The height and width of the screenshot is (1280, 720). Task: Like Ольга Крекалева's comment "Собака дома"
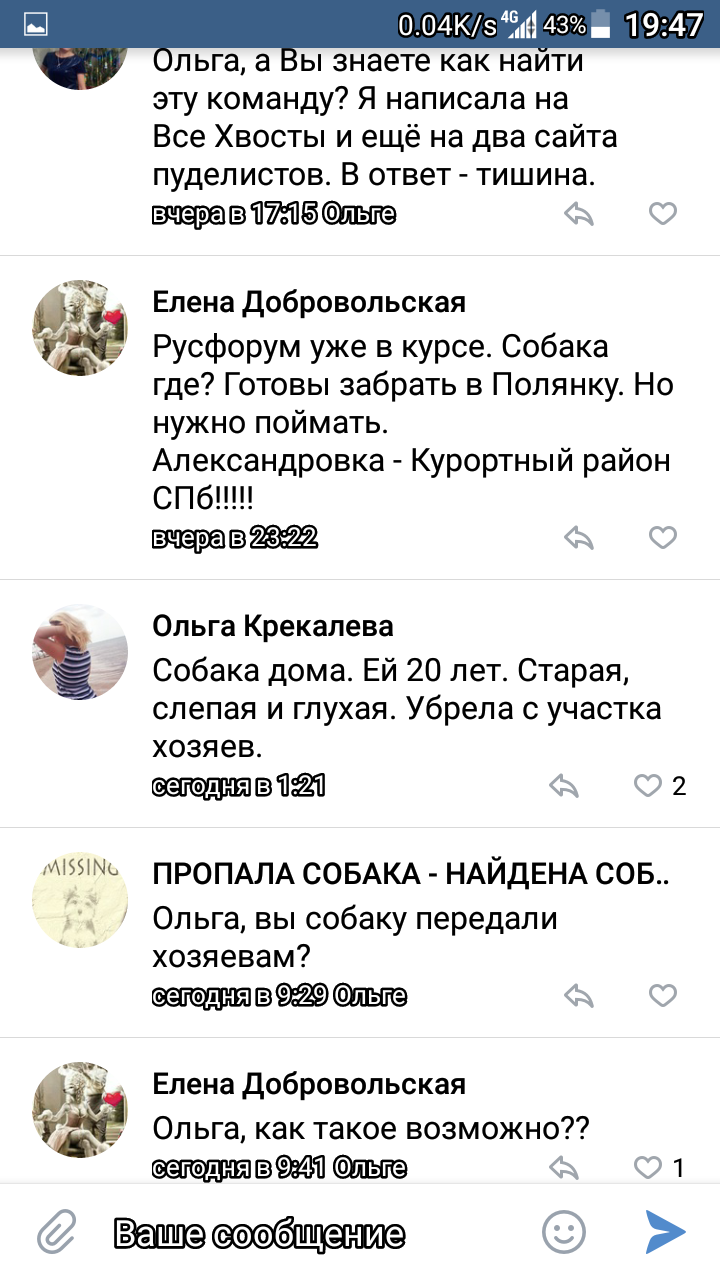(x=649, y=786)
